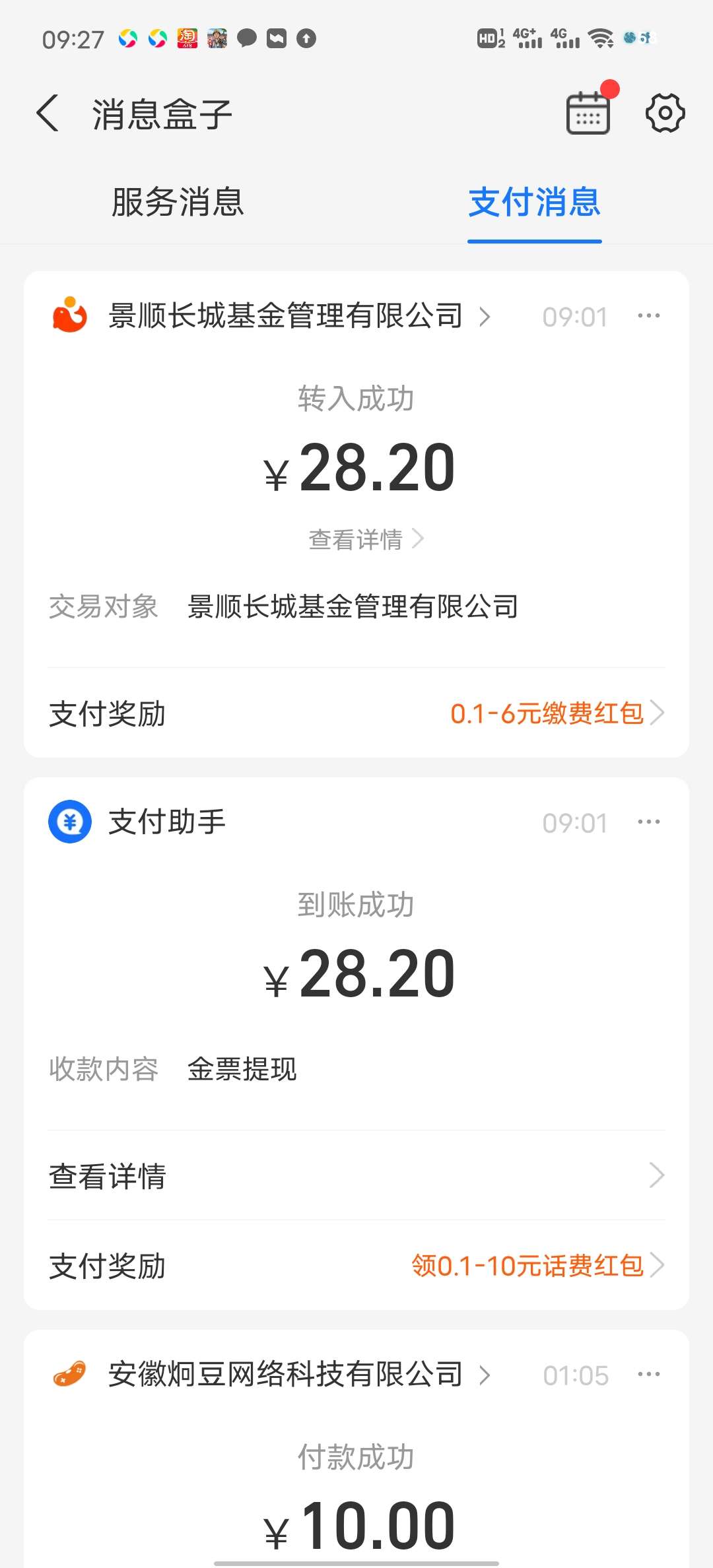Select the 支付消息 tab
The image size is (713, 1568).
pos(534,202)
